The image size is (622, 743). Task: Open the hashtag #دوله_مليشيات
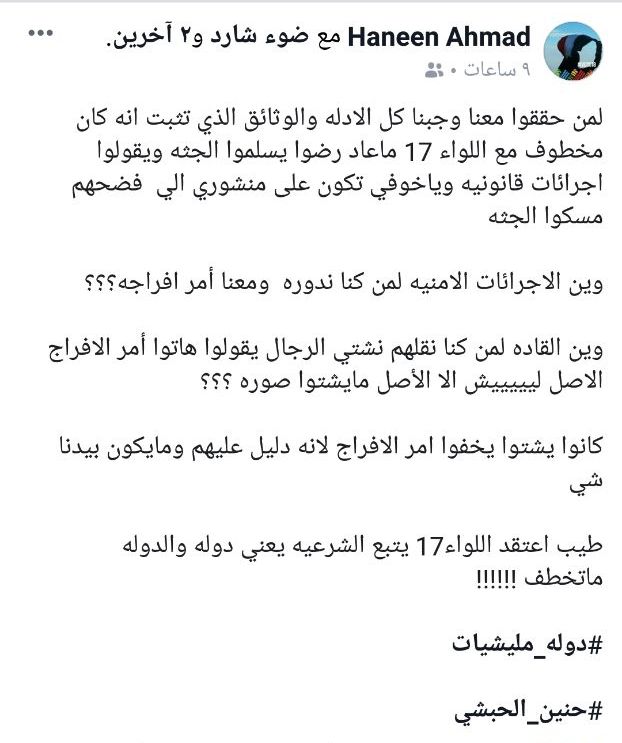point(525,642)
